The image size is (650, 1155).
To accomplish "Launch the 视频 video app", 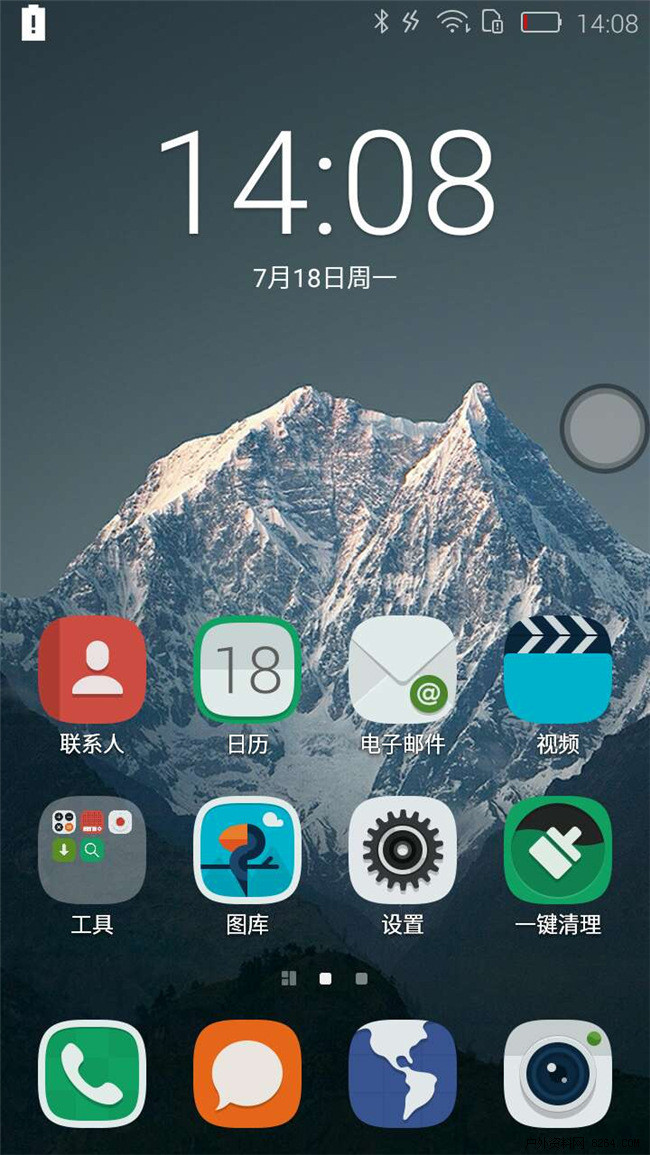I will 558,670.
